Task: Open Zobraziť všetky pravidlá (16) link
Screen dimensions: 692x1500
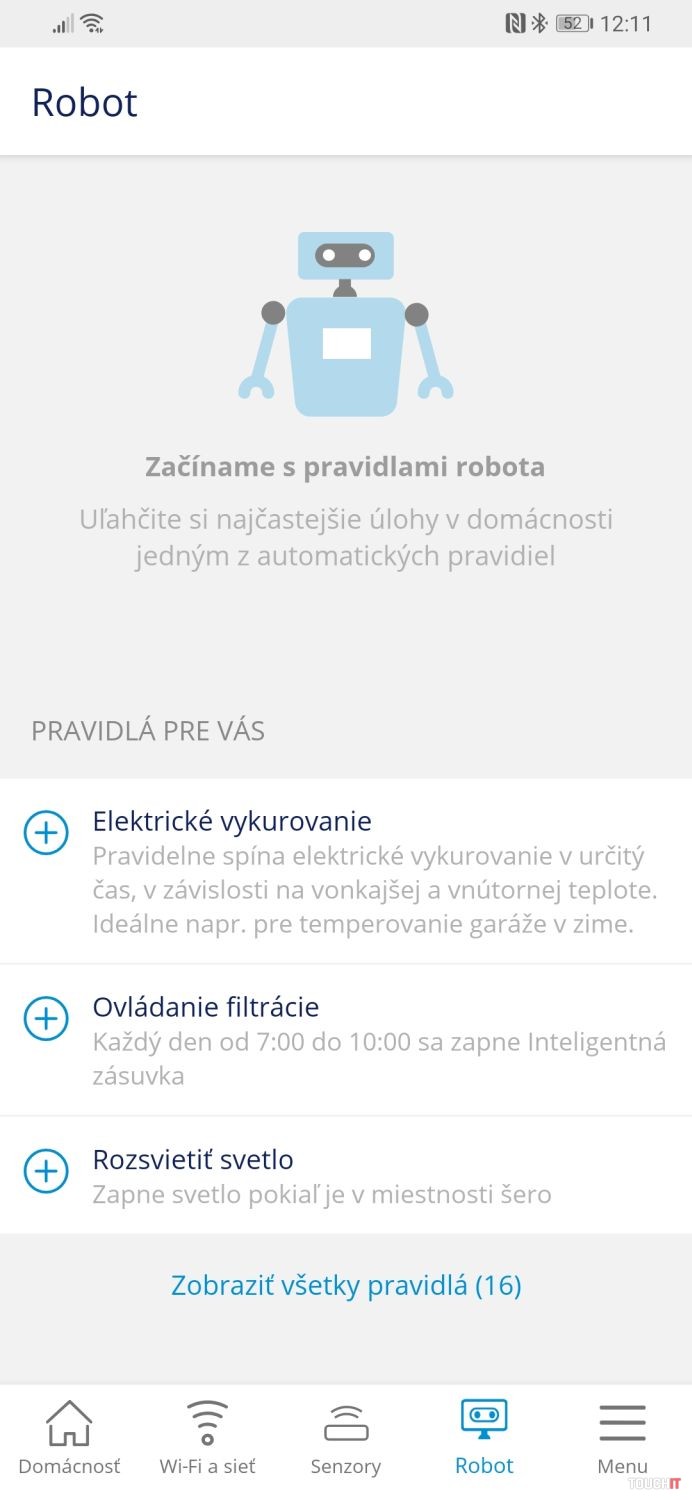Action: pyautogui.click(x=346, y=1285)
